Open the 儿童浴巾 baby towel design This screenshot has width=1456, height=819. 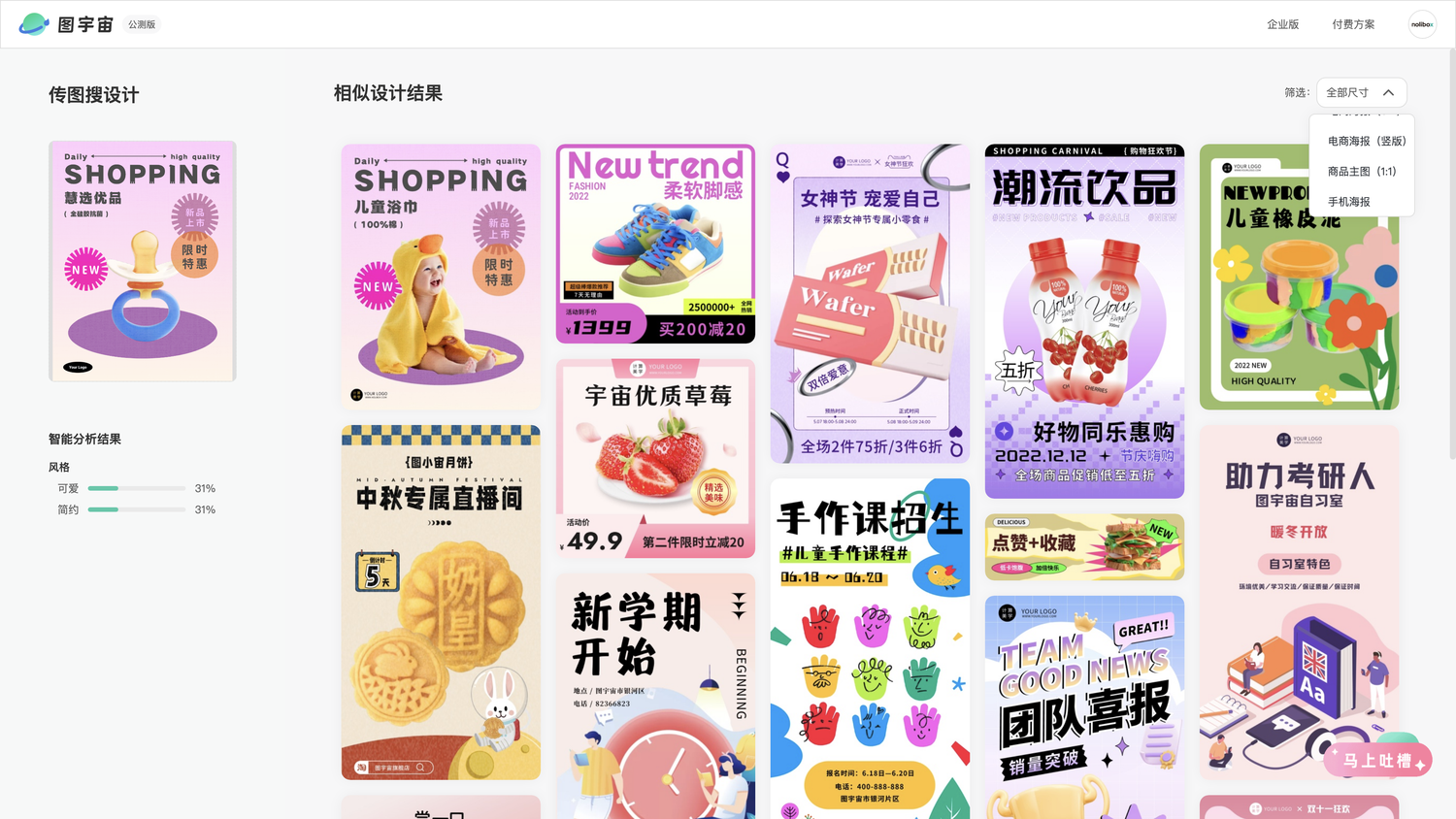(x=441, y=277)
